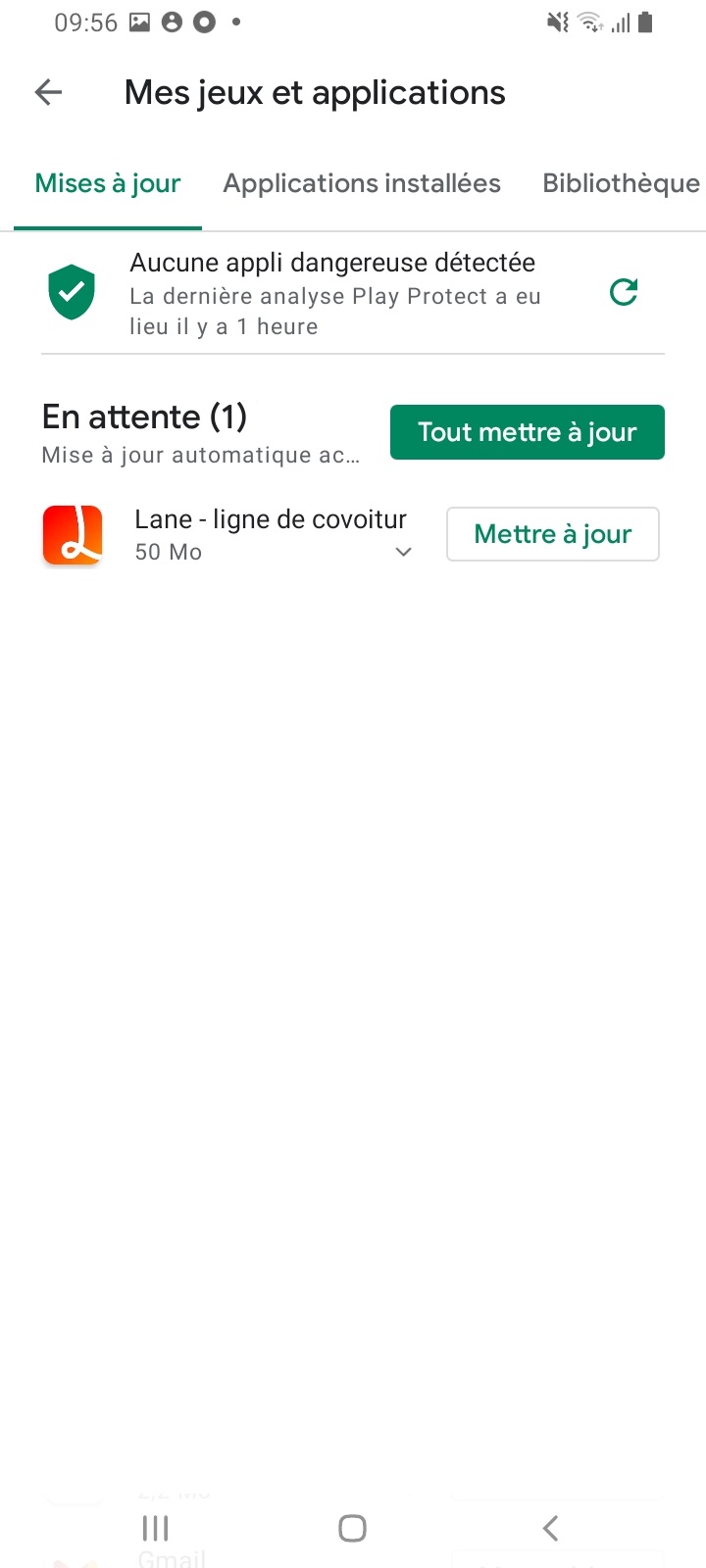
Task: Open recent apps from the navigation bar
Action: tap(155, 1527)
